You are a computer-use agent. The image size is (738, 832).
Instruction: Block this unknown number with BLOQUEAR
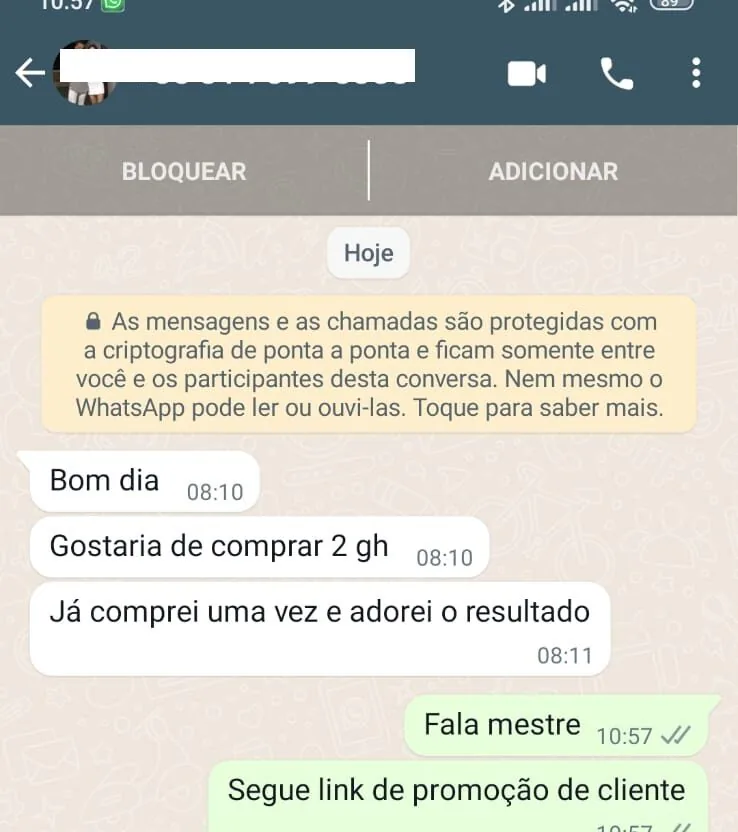pos(184,171)
